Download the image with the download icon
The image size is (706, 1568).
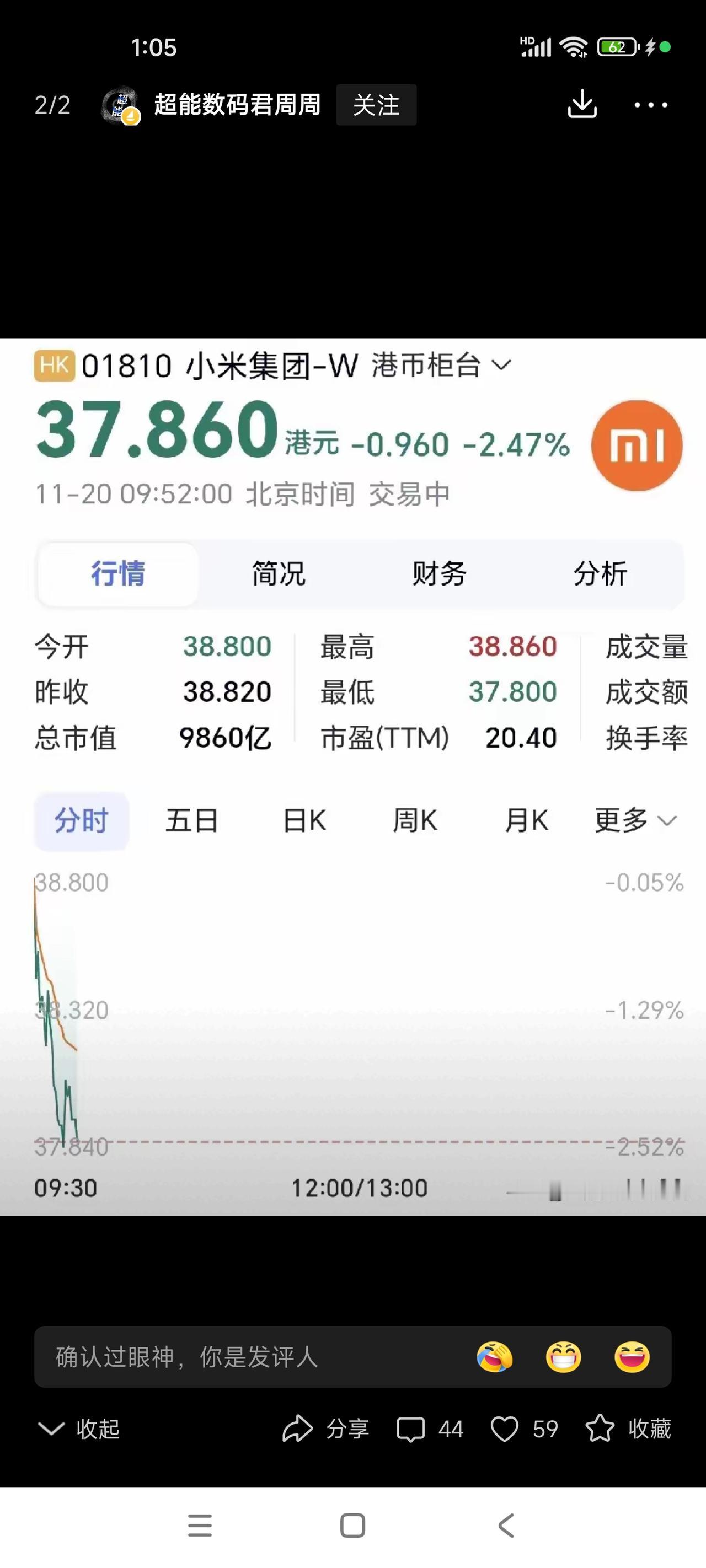point(583,105)
